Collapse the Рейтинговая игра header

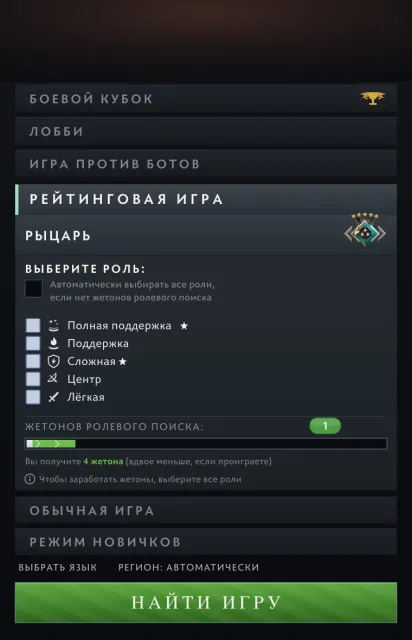(x=206, y=199)
